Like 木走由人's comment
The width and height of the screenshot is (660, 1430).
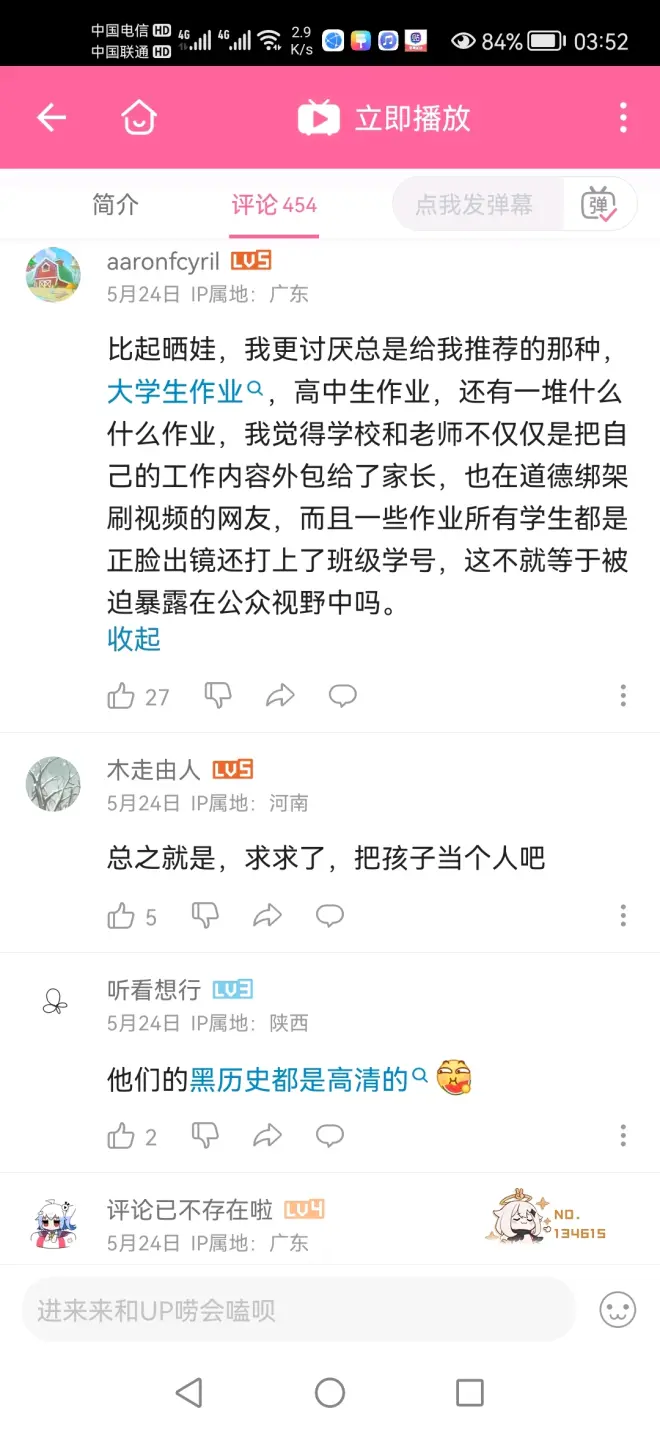[x=122, y=916]
